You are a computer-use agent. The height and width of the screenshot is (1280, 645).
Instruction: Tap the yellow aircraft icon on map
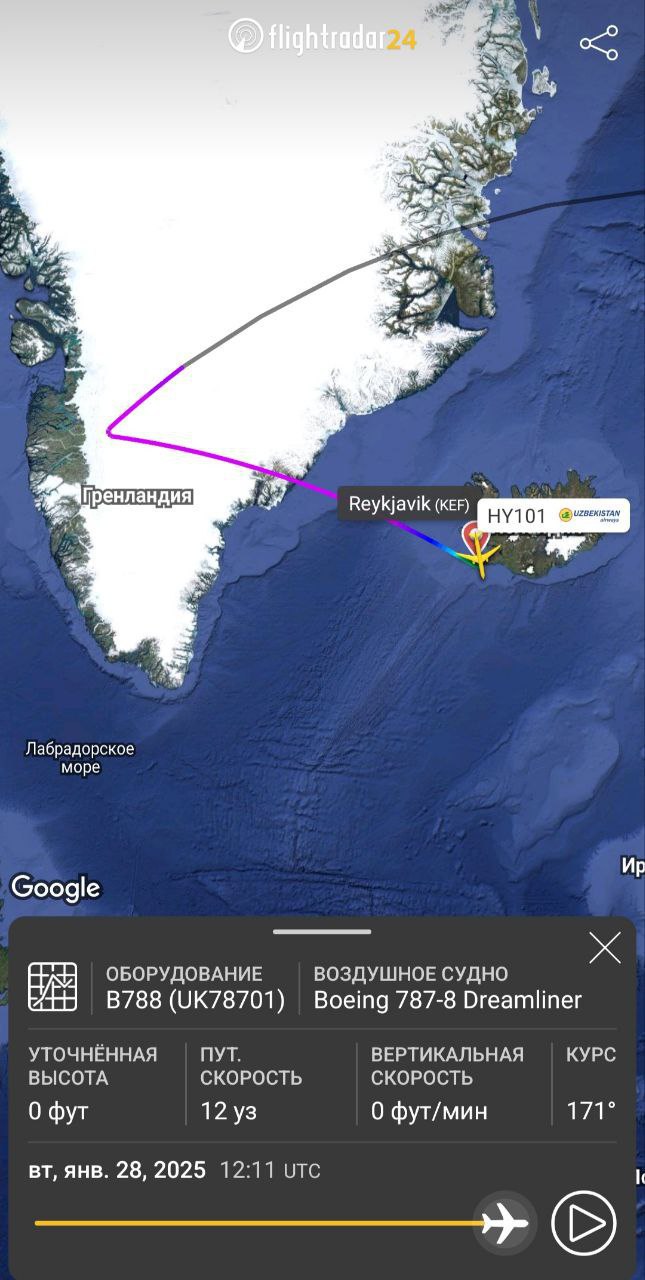[480, 558]
